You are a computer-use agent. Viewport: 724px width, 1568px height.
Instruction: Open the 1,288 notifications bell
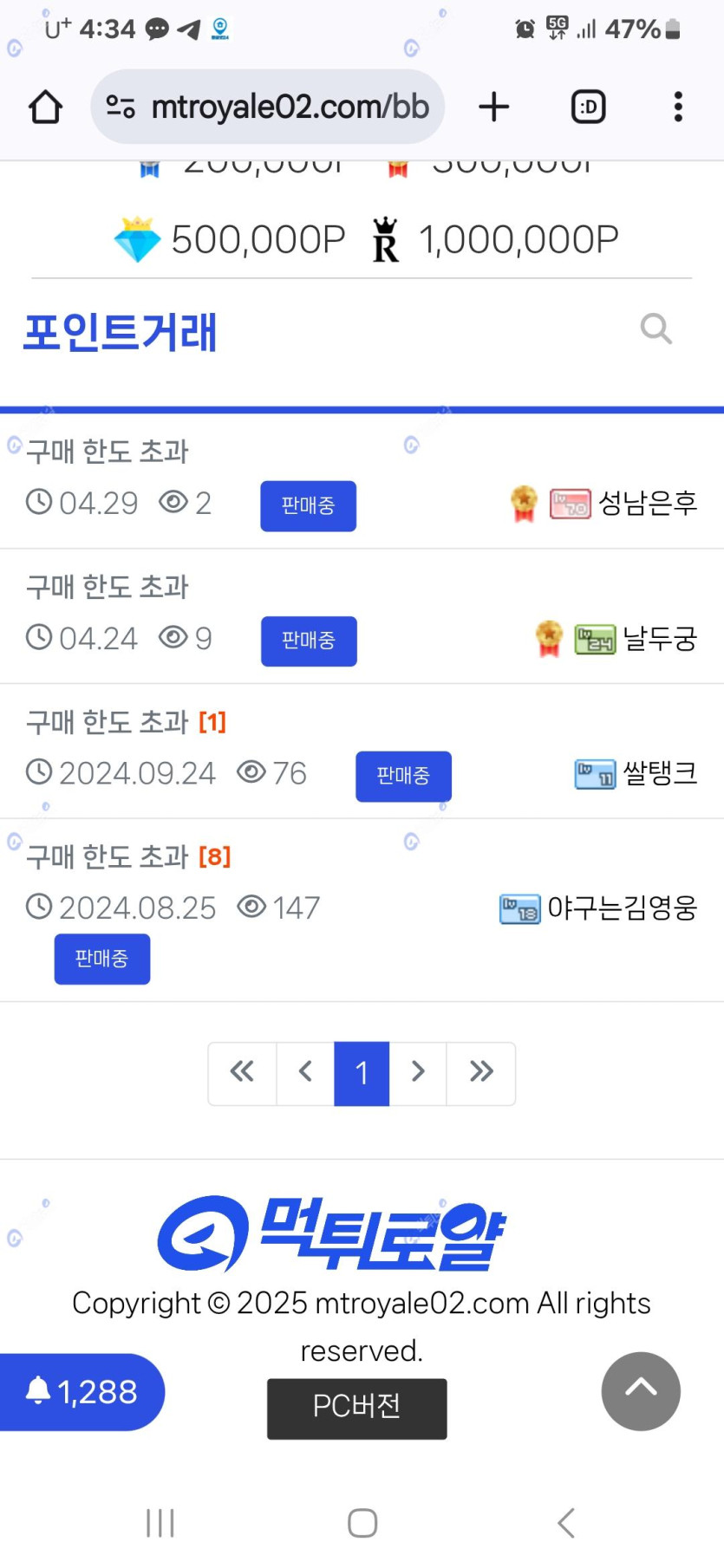point(82,1392)
